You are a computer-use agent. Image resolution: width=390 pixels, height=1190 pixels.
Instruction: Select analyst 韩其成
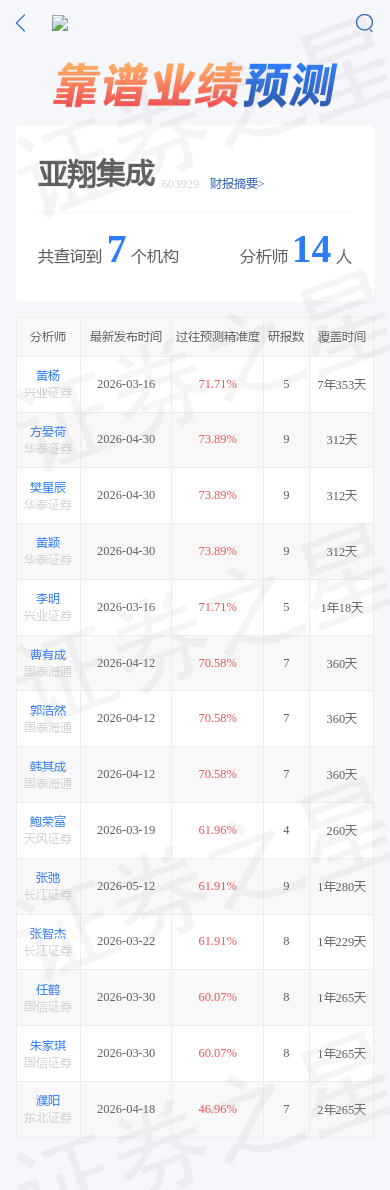48,767
